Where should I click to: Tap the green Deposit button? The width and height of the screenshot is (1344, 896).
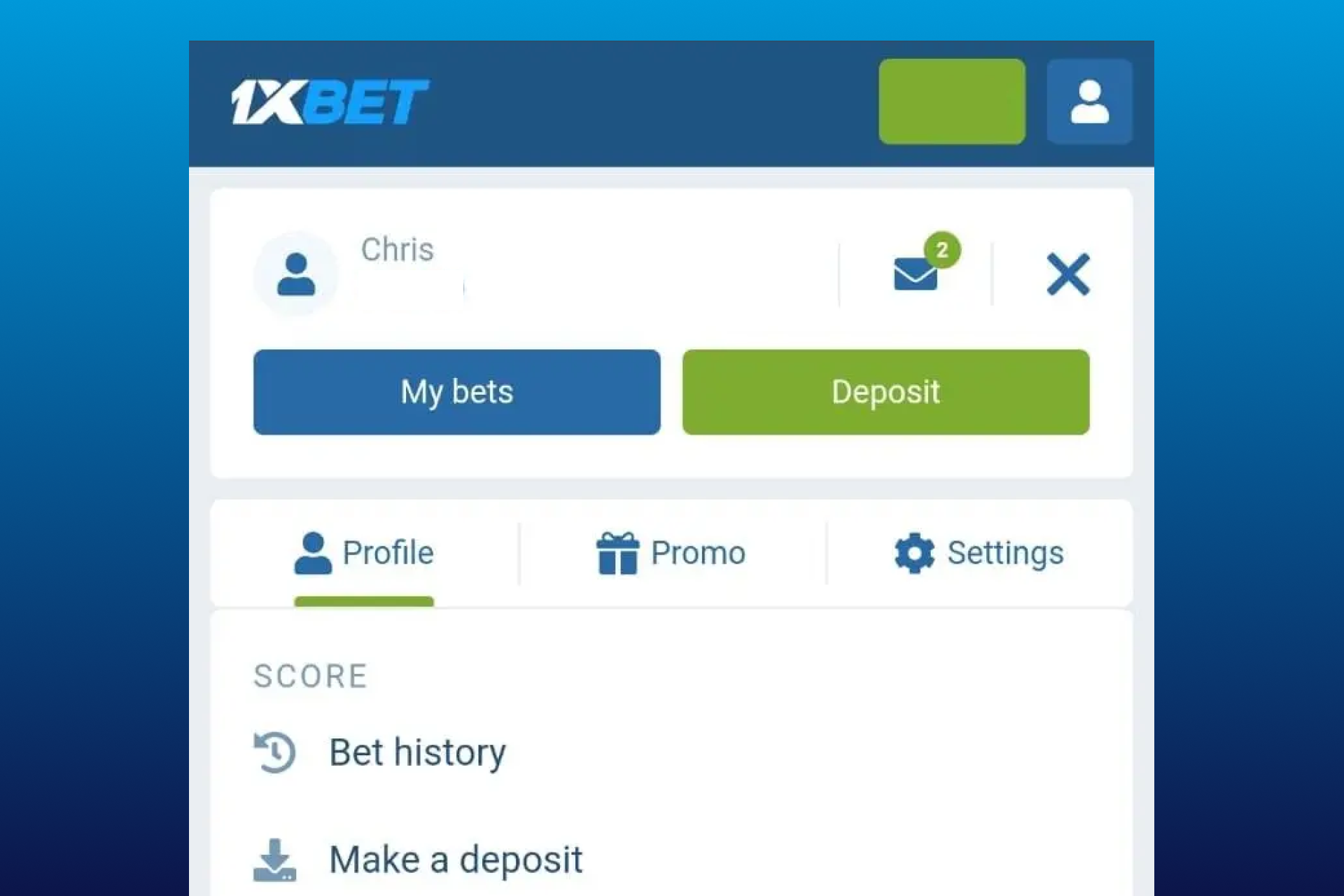pyautogui.click(x=885, y=392)
